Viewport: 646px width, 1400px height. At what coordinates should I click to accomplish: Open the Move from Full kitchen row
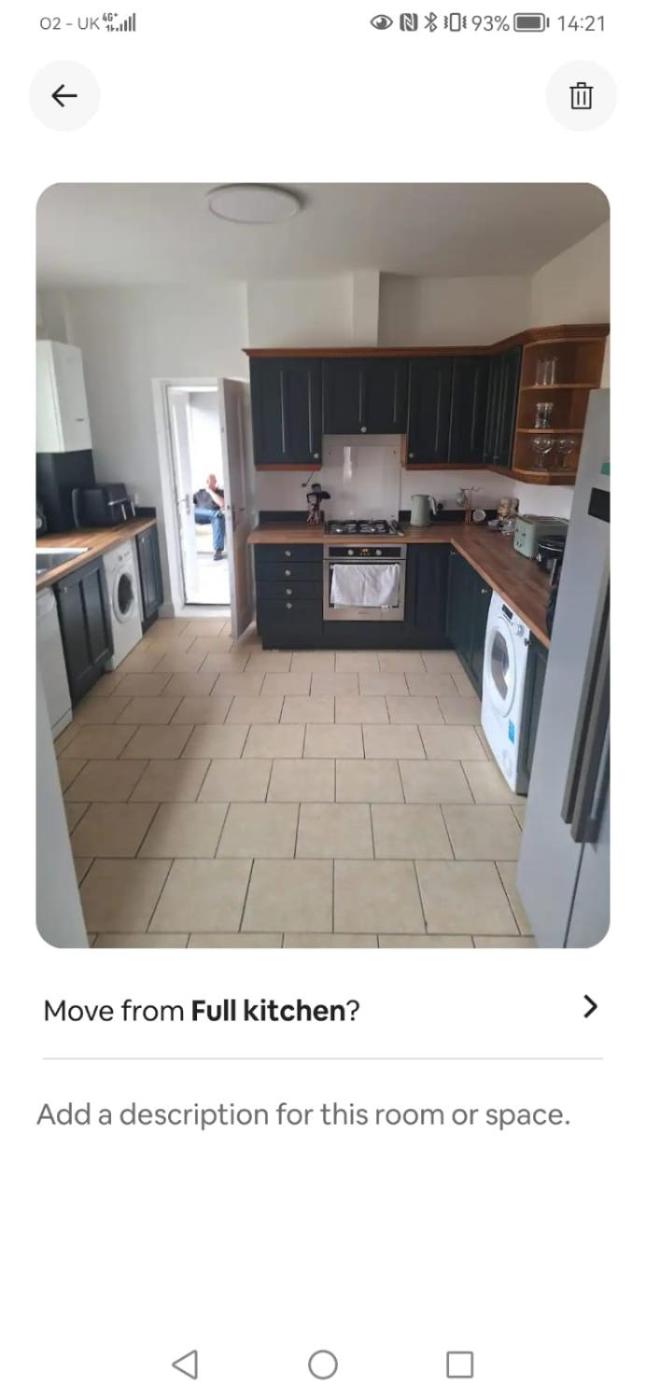(322, 1010)
